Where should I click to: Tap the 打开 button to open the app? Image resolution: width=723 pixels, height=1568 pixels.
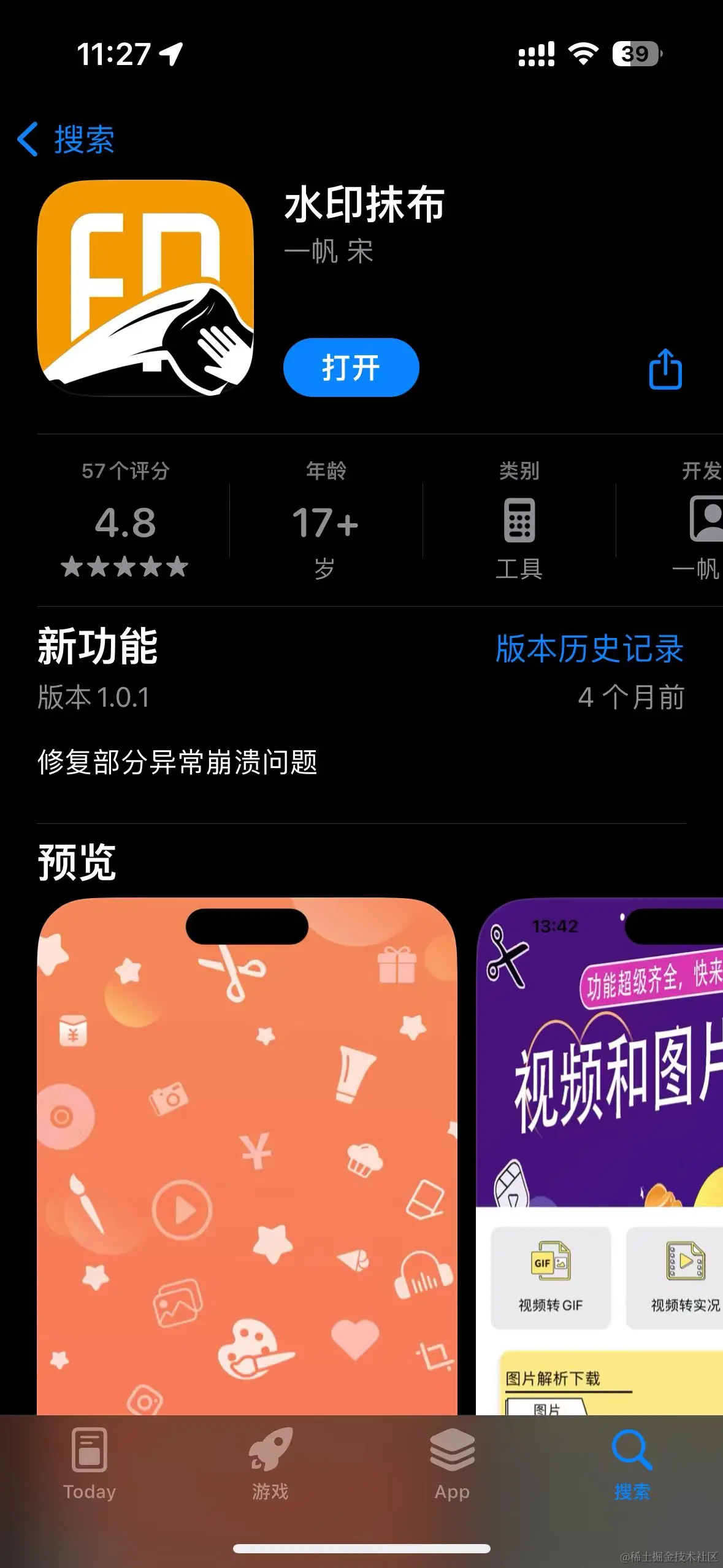(351, 367)
